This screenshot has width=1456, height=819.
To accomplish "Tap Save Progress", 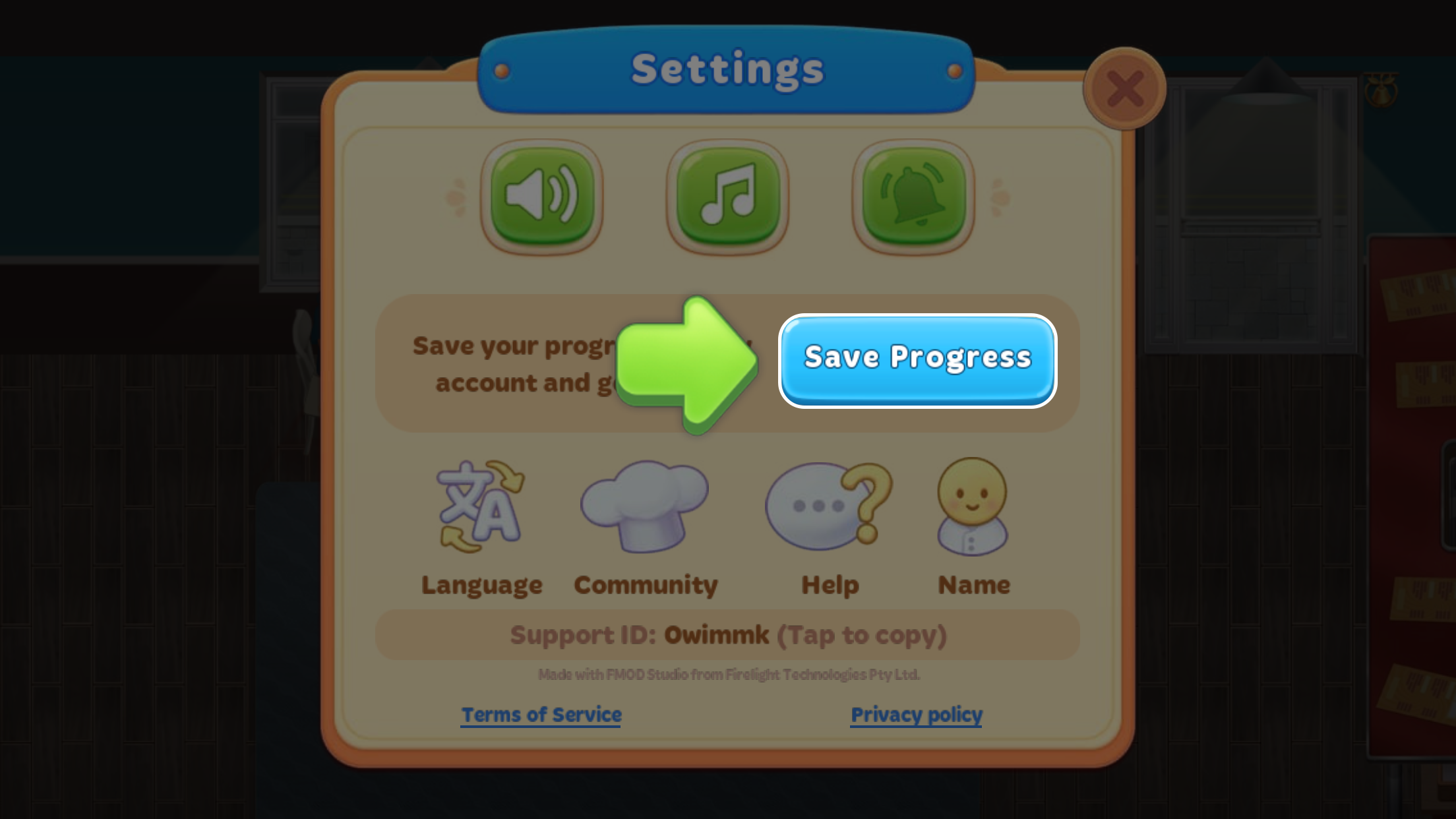I will point(917,360).
